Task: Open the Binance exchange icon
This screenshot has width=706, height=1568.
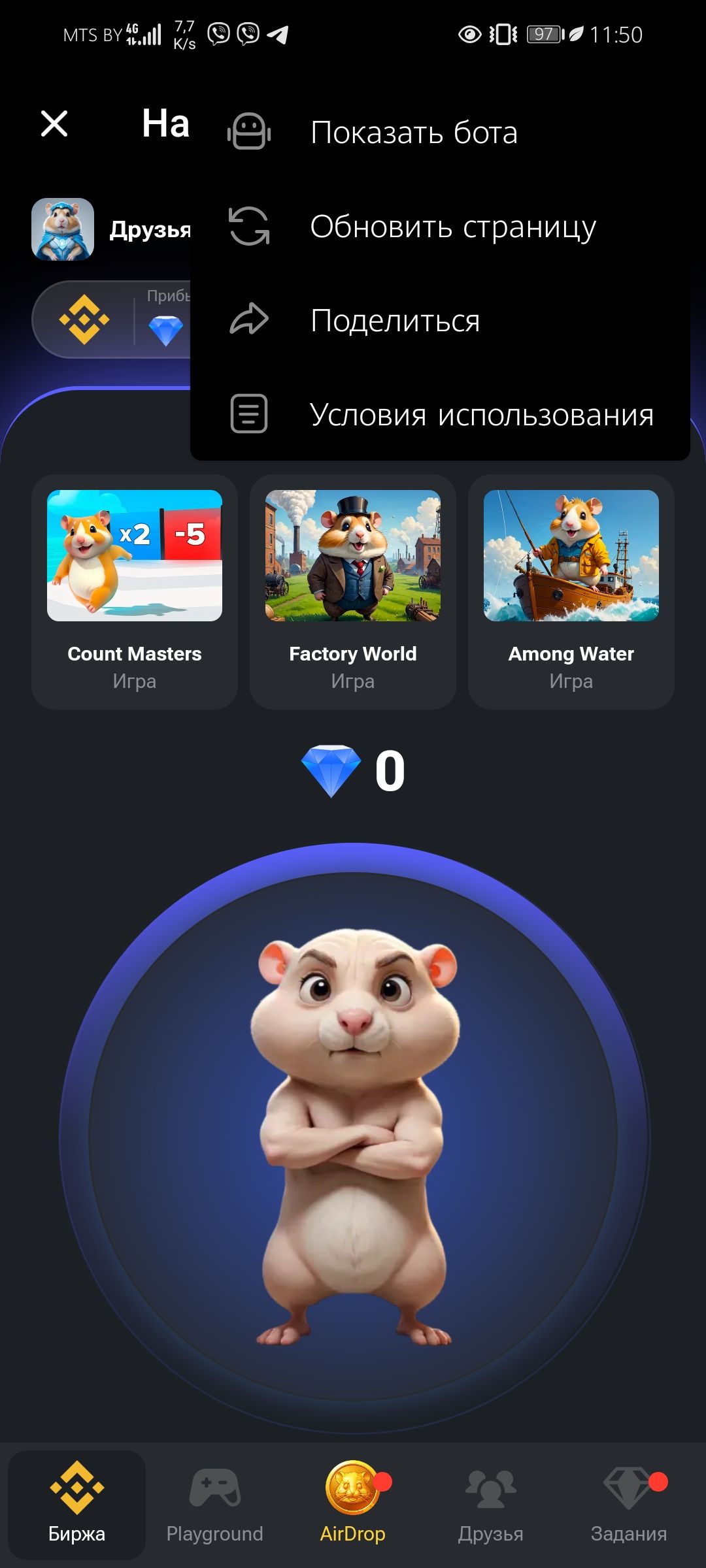Action: pos(84,320)
